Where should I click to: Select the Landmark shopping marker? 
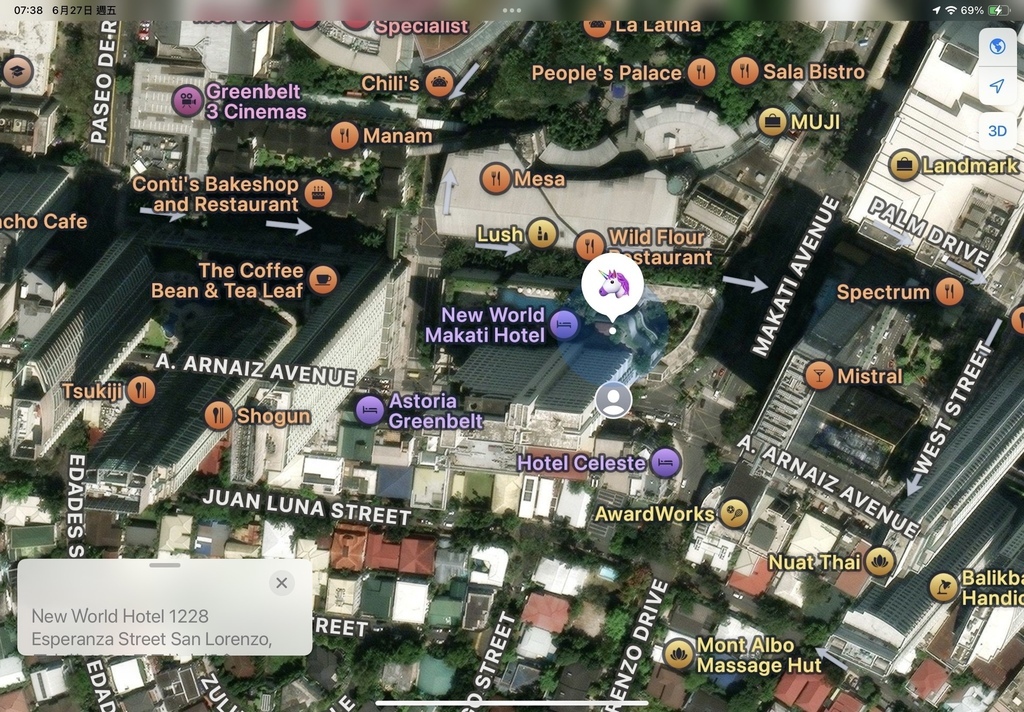tap(904, 165)
